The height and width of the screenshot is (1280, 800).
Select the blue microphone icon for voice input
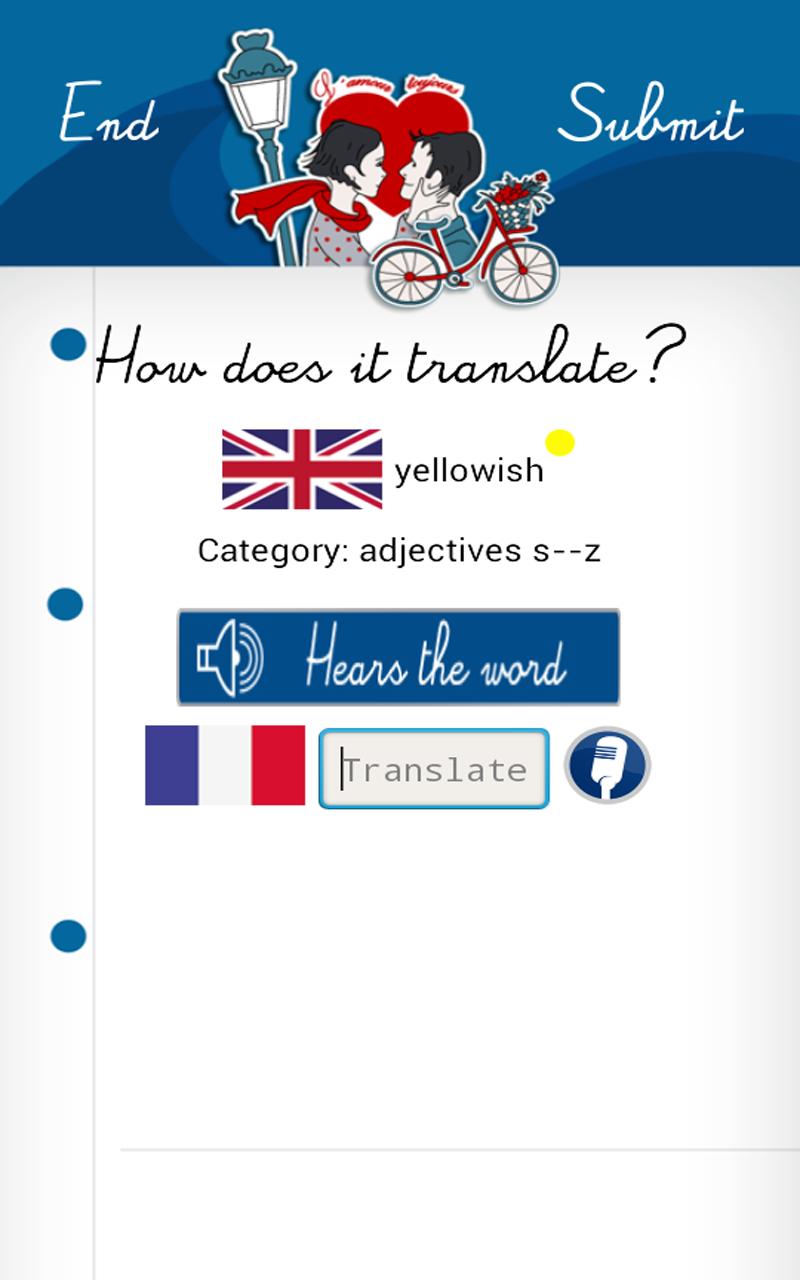(x=610, y=765)
